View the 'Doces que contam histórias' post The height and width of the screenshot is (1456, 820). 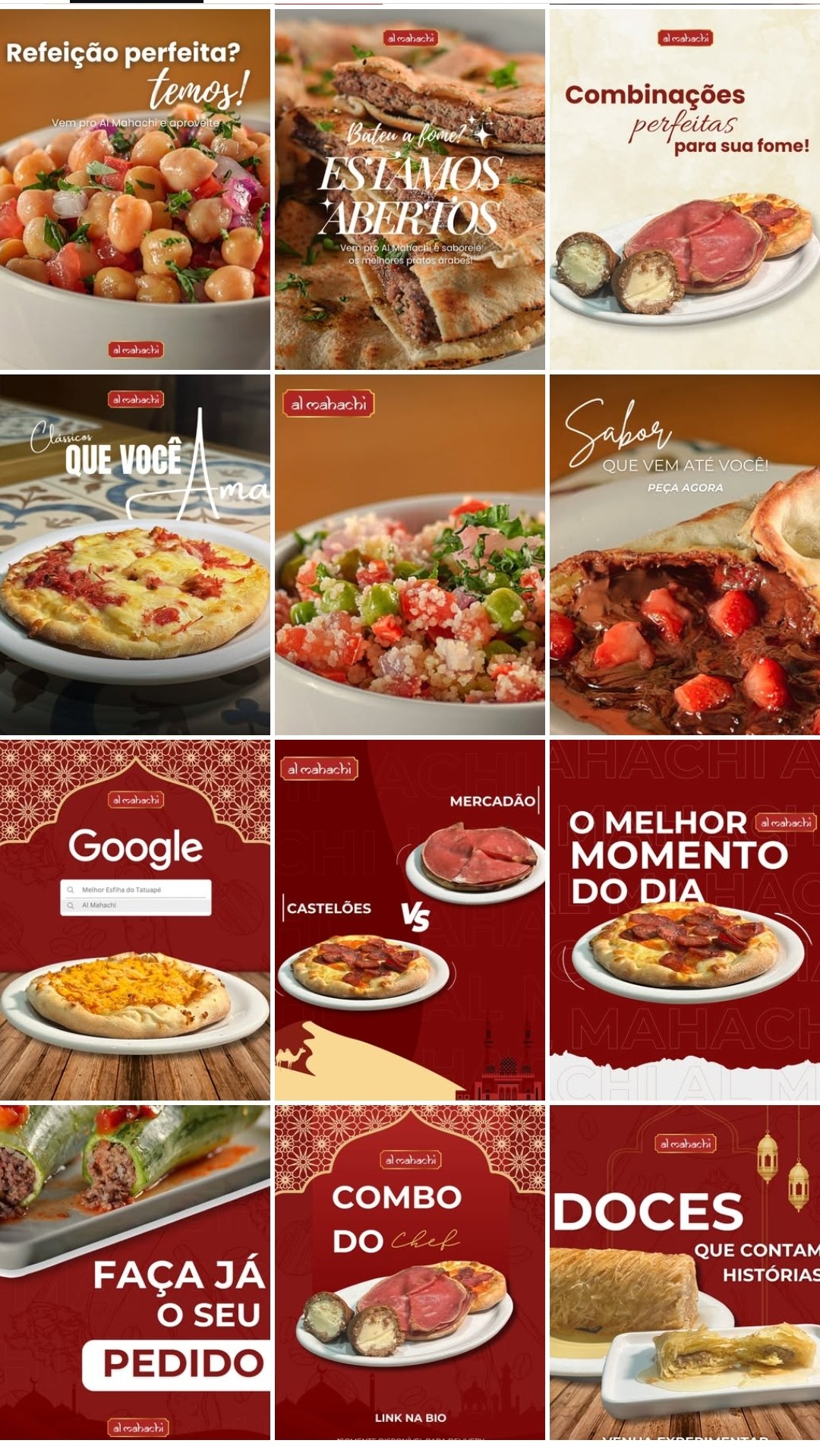pos(685,1272)
